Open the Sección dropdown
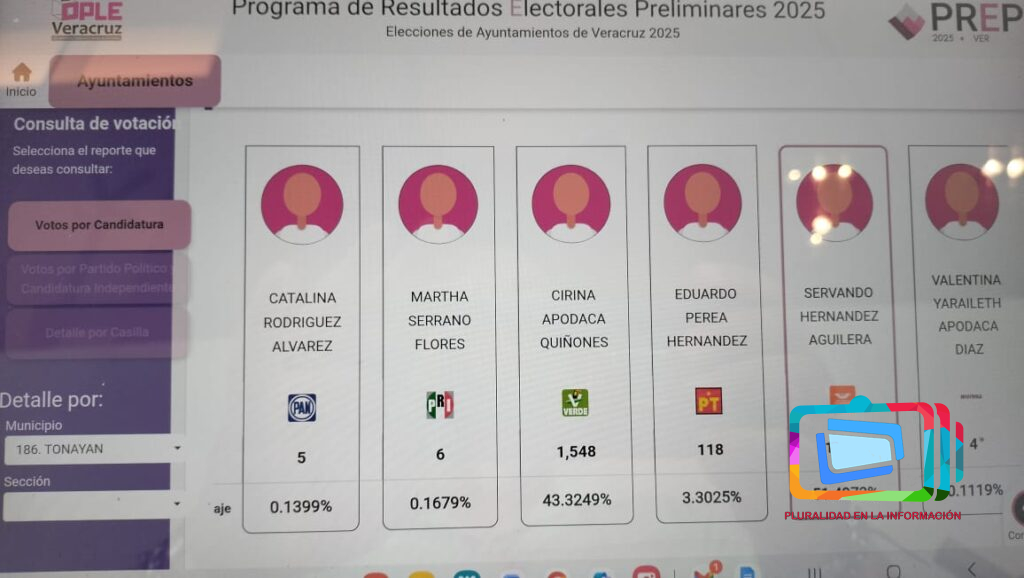The image size is (1024, 578). tap(95, 505)
